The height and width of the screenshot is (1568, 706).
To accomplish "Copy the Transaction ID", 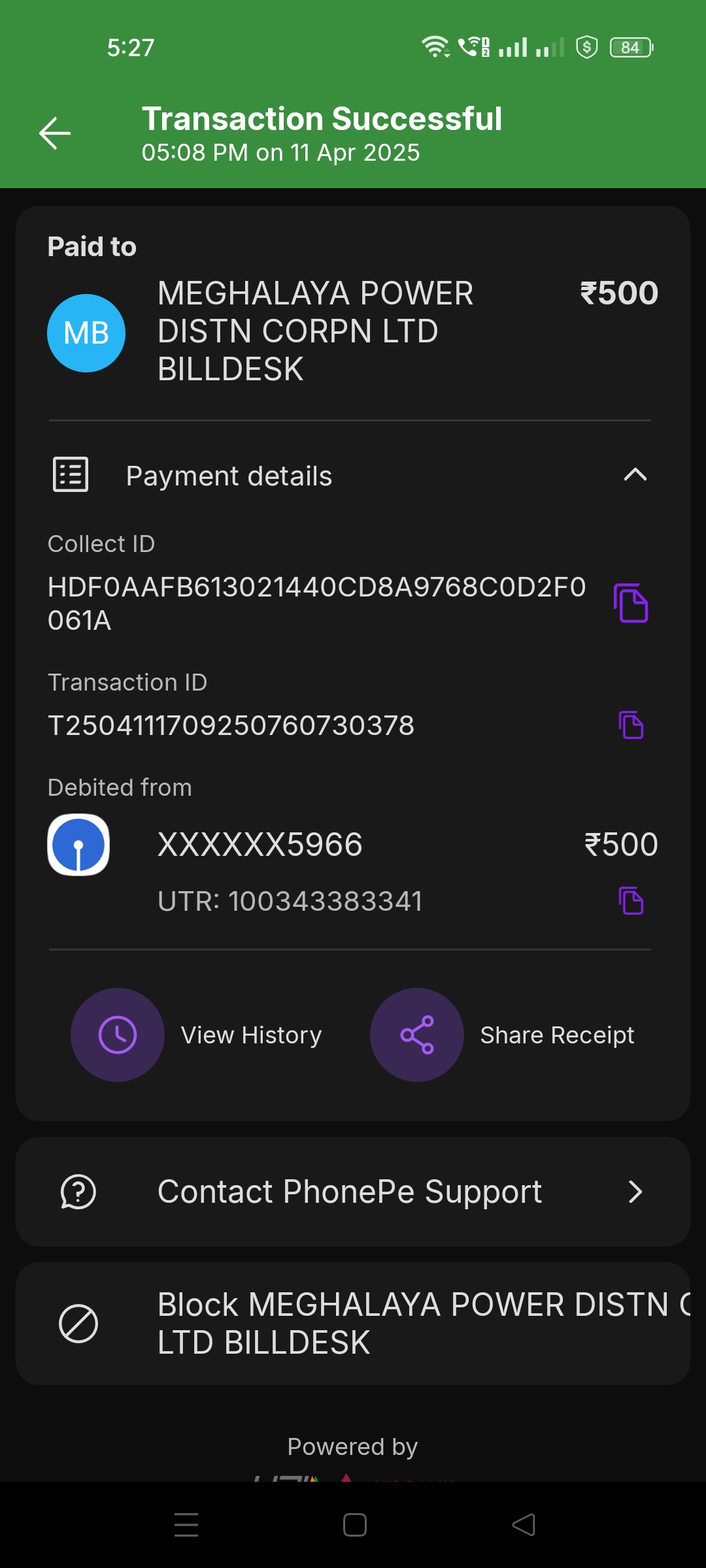I will [631, 725].
